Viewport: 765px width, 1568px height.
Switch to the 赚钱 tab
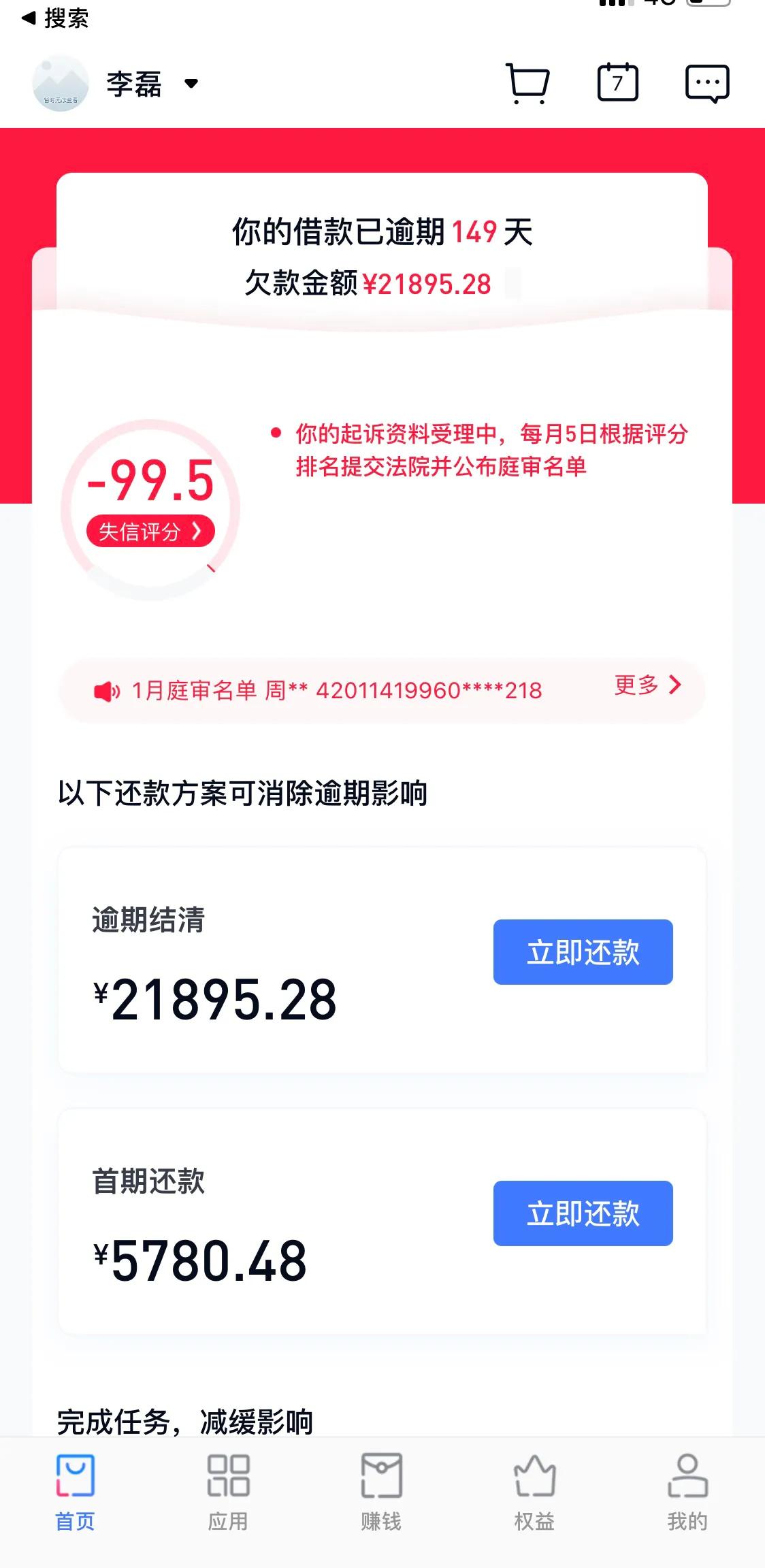coord(381,1490)
